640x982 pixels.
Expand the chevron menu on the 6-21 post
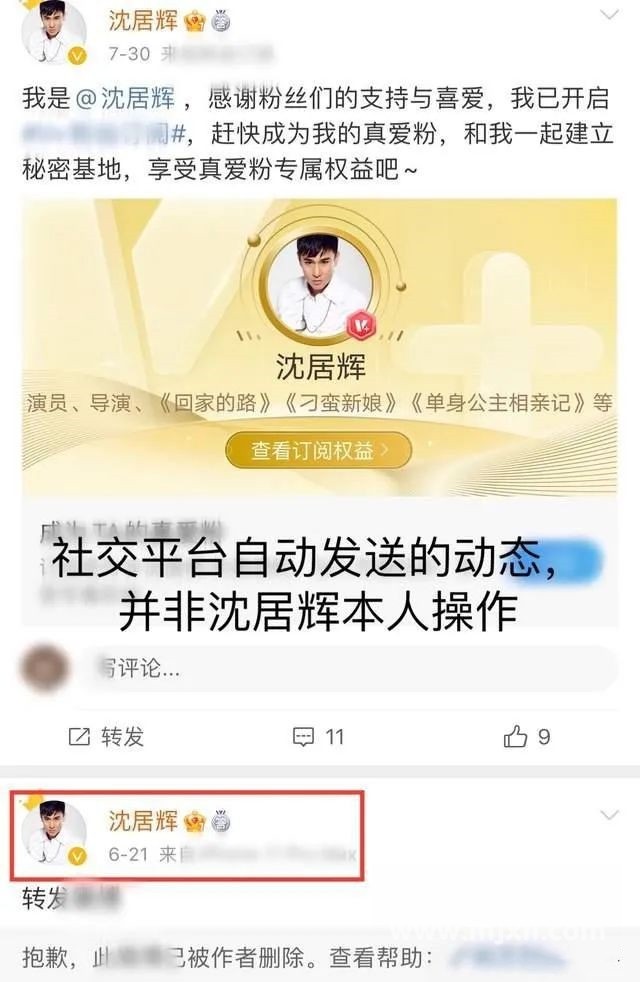(x=609, y=817)
